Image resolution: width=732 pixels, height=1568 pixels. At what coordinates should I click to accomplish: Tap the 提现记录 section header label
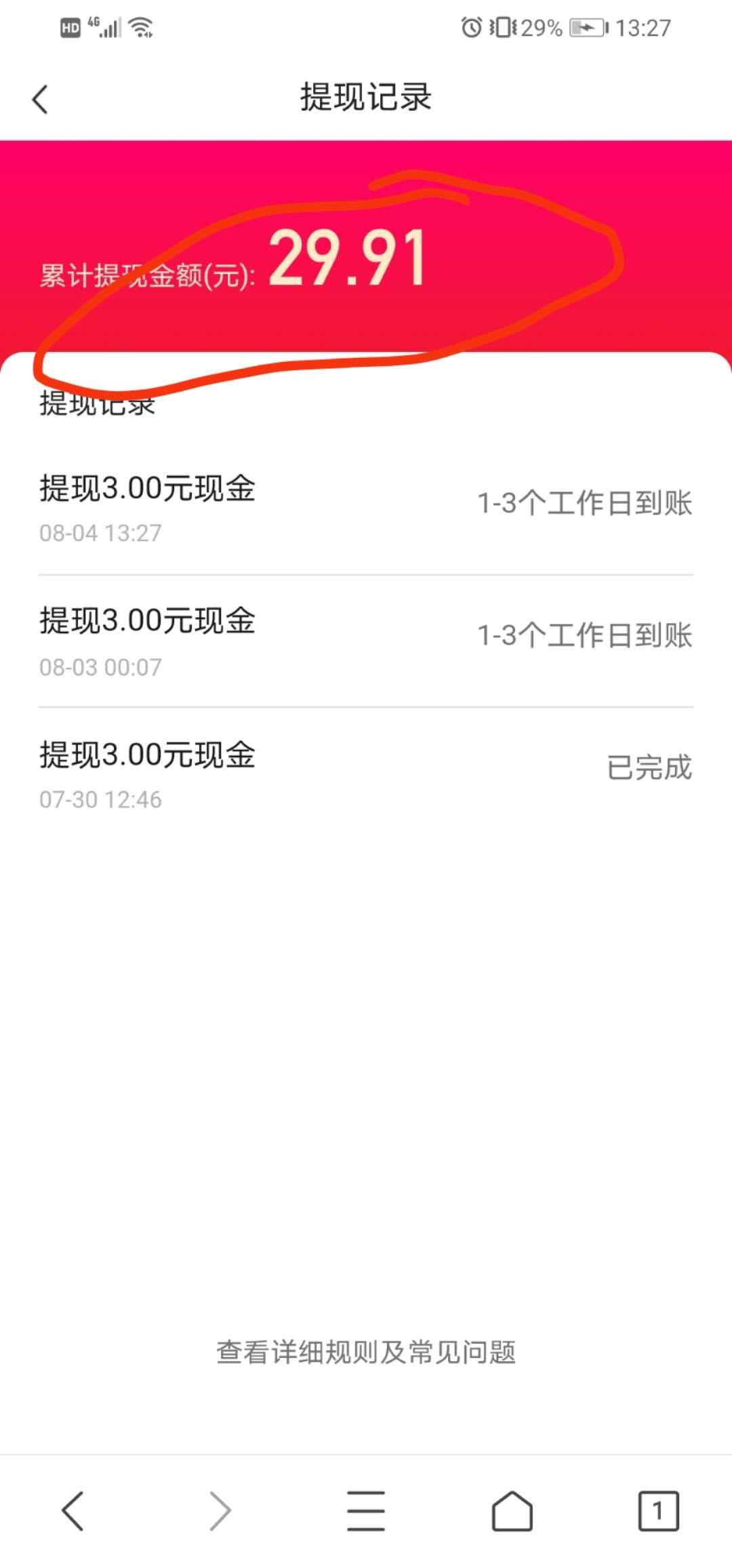[97, 403]
